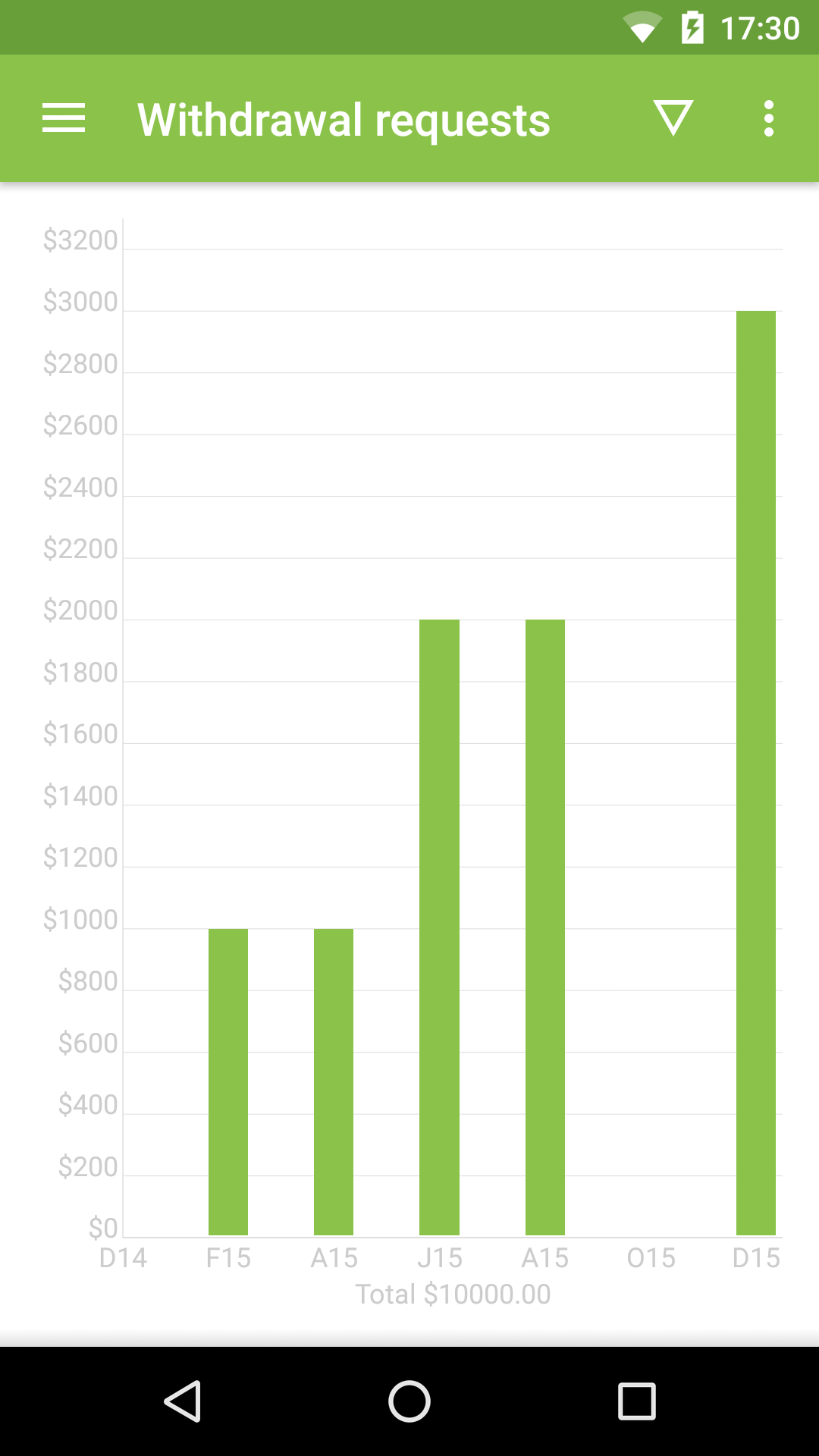Go back using the system back button
Screen dimensions: 819x1456
point(183,1401)
